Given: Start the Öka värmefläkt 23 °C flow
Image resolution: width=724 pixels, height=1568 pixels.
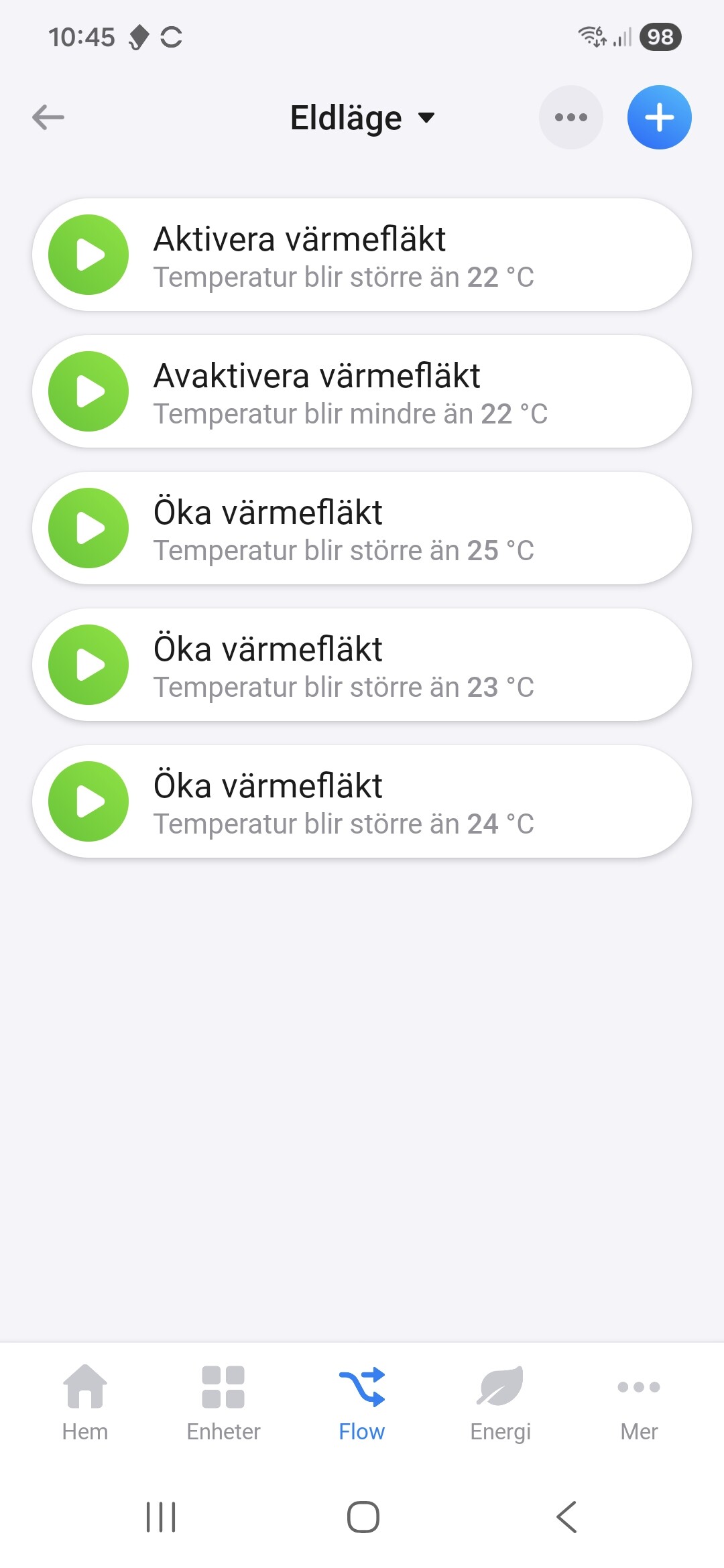Looking at the screenshot, I should (88, 665).
